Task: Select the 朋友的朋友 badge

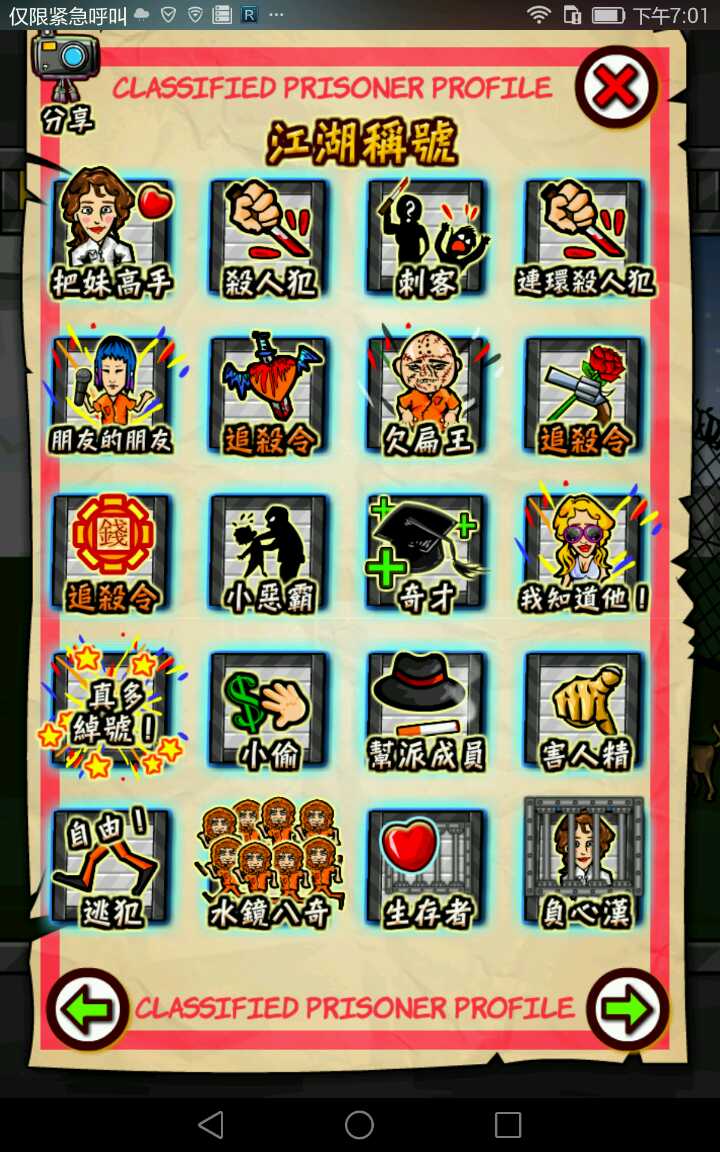Action: point(111,395)
